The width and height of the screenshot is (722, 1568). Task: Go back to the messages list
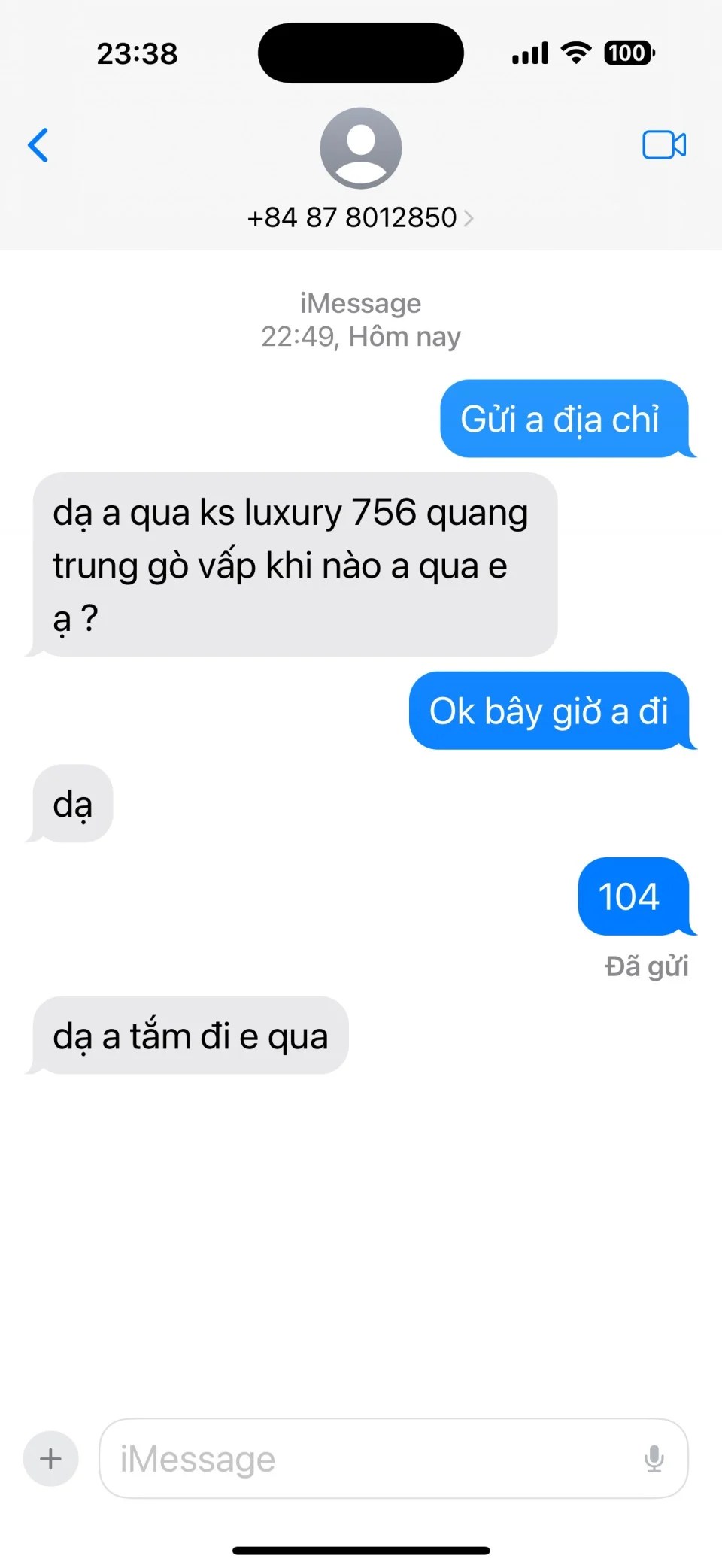point(38,145)
